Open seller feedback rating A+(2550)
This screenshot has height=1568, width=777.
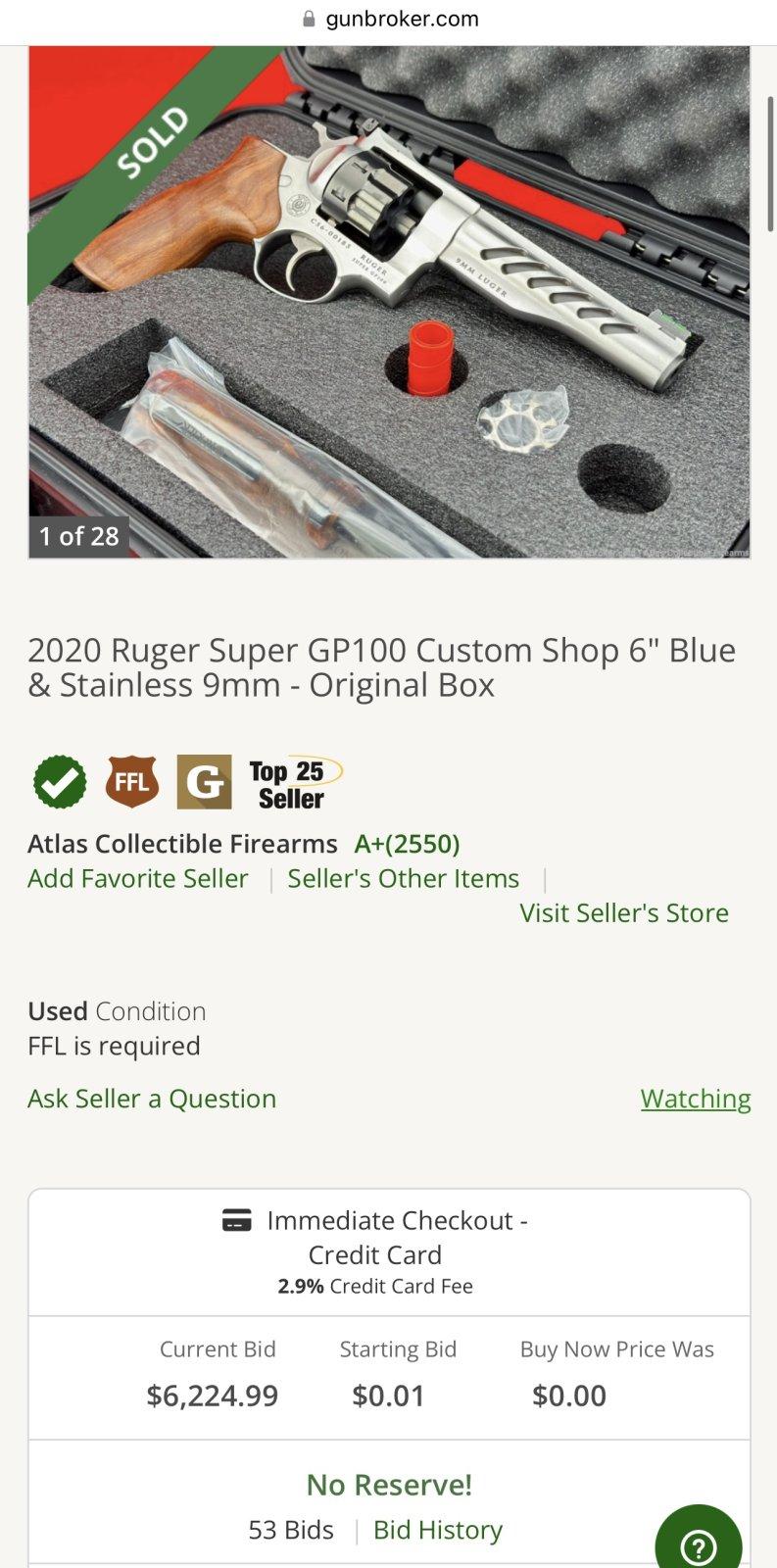click(408, 844)
